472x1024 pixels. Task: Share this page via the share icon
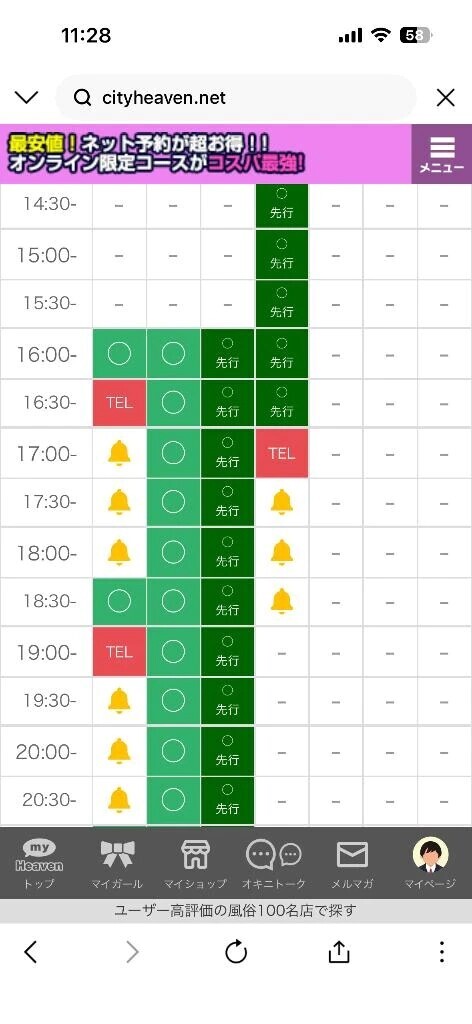pos(339,953)
